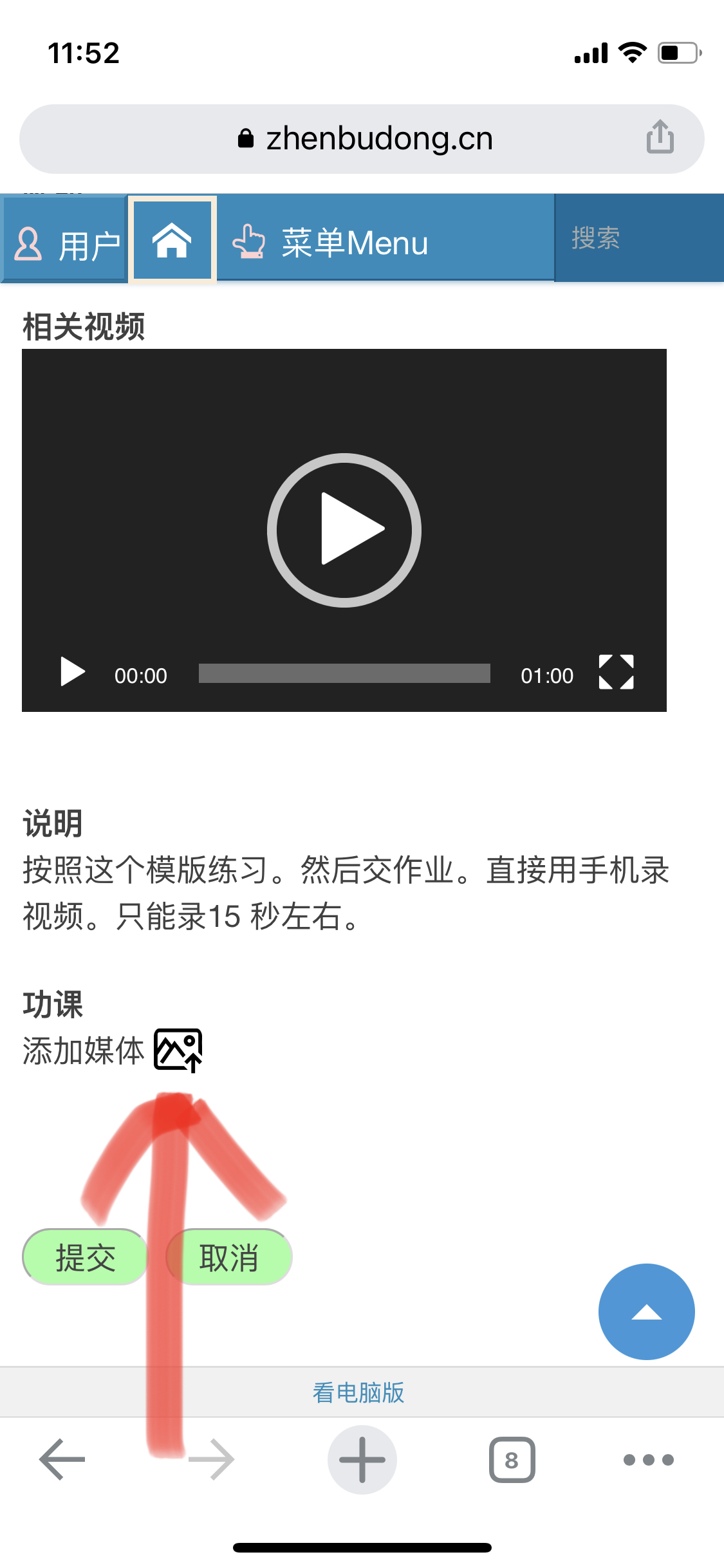The height and width of the screenshot is (1568, 724).
Task: Open the browser overflow menu
Action: pos(648,1459)
